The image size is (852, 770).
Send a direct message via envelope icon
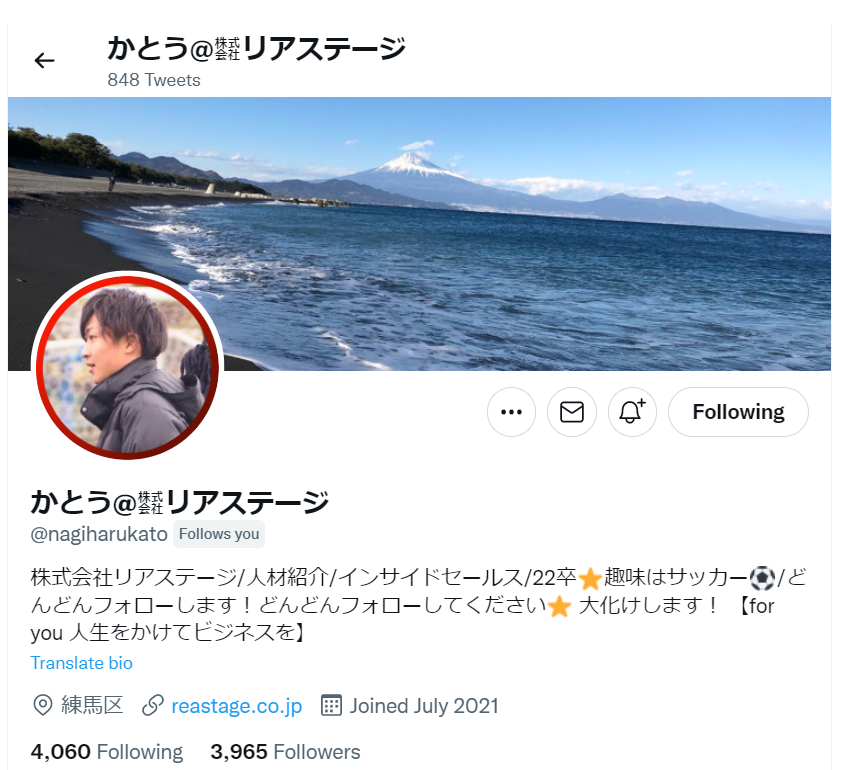572,412
